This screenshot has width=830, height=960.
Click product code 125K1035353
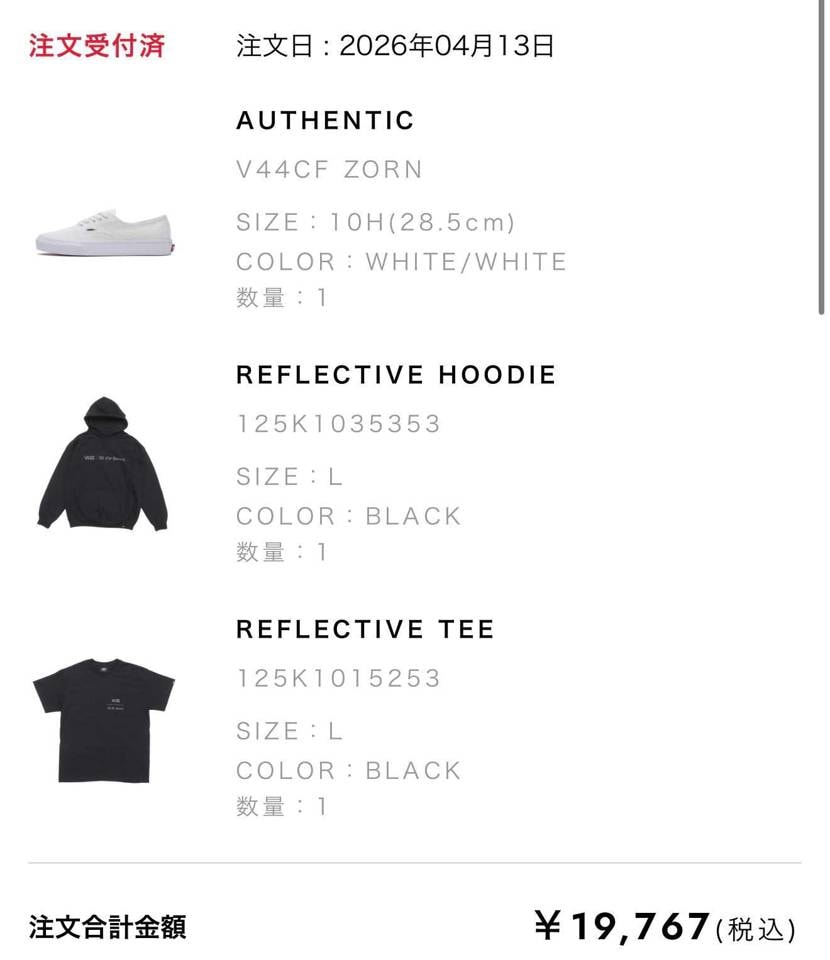[x=337, y=424]
